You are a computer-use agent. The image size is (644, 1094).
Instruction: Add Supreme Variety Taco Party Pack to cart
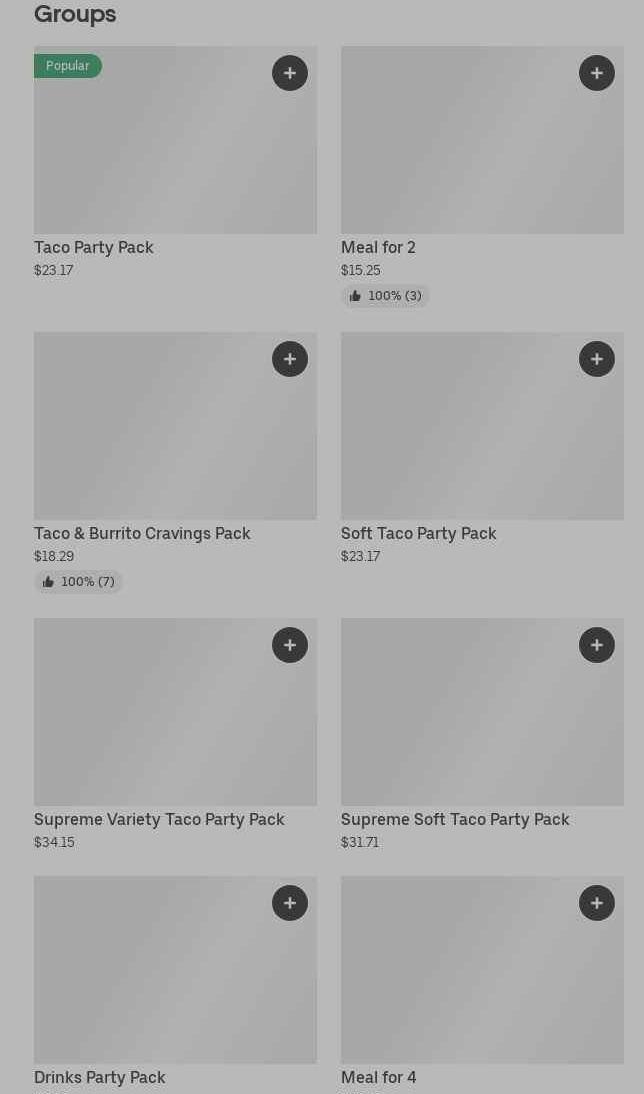click(290, 645)
